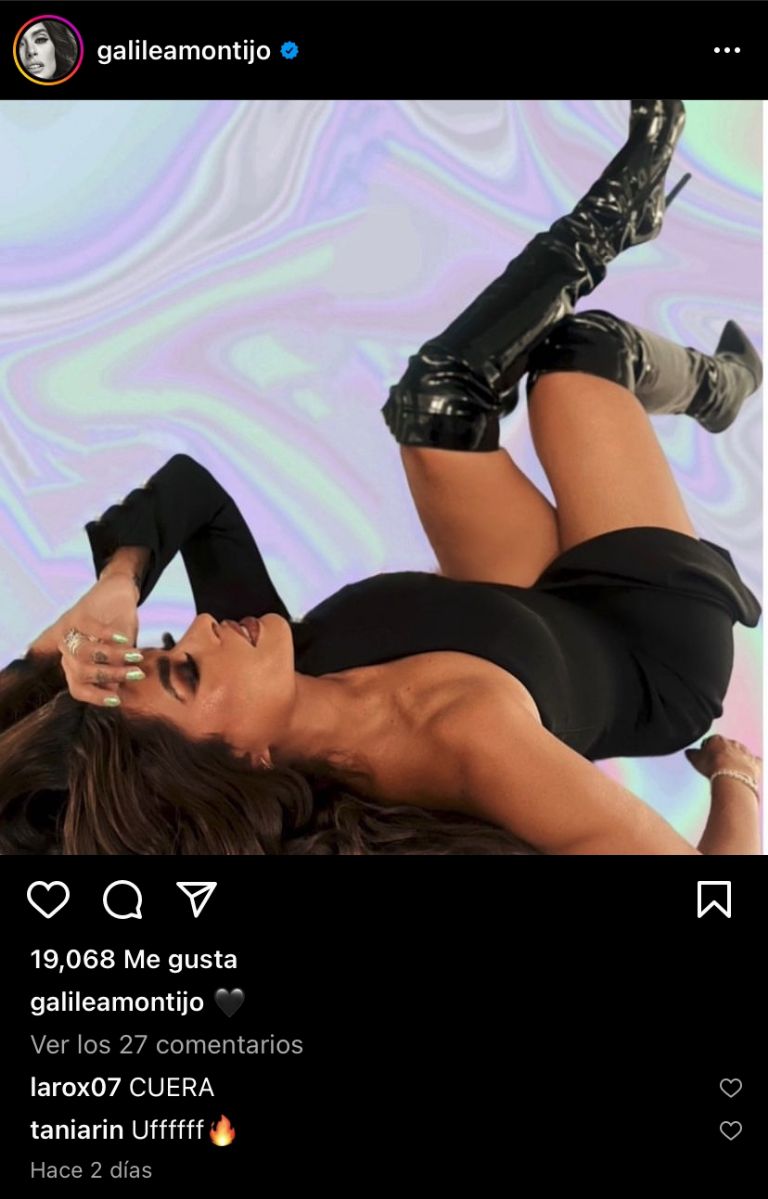Screen dimensions: 768x1199
Task: Open the comment bubble icon
Action: click(122, 900)
